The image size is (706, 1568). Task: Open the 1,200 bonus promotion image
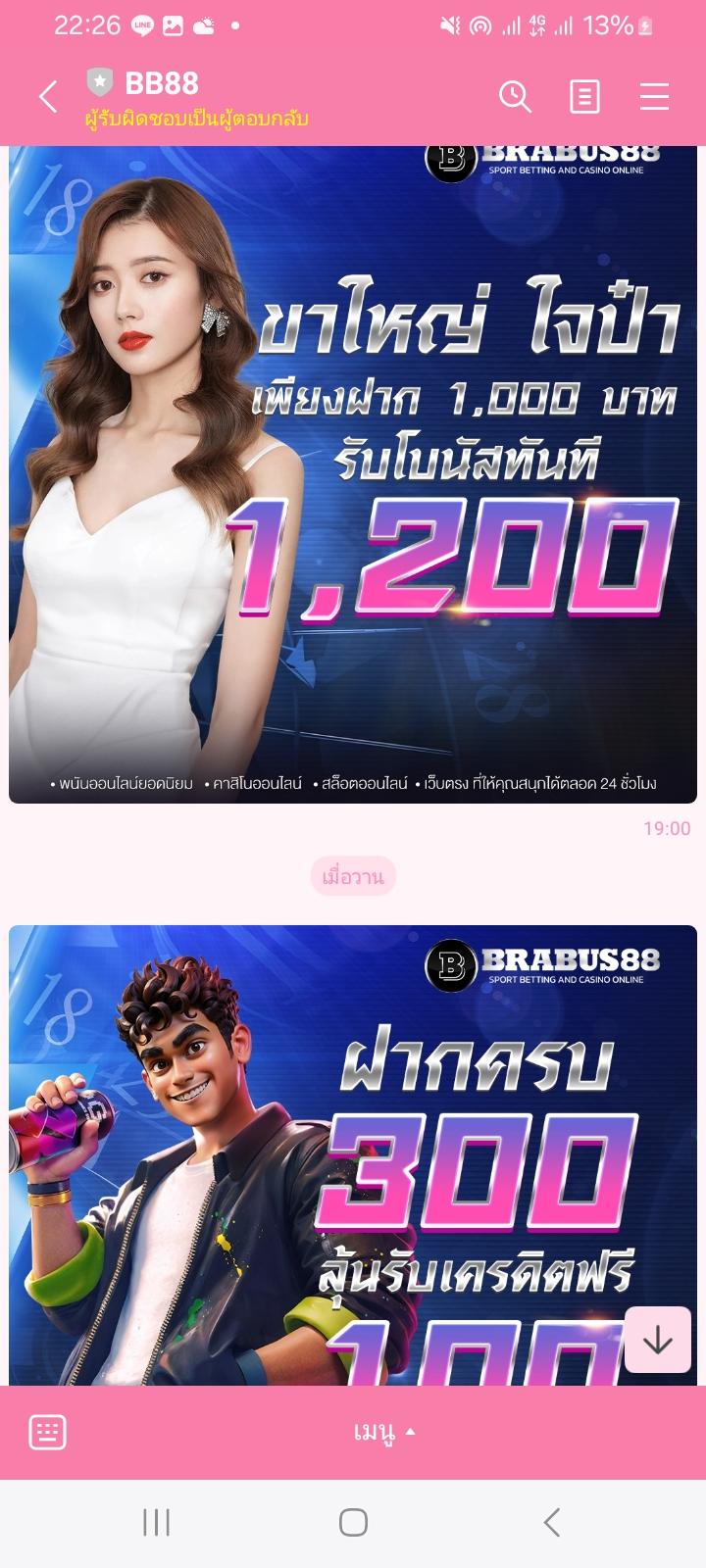coord(353,474)
